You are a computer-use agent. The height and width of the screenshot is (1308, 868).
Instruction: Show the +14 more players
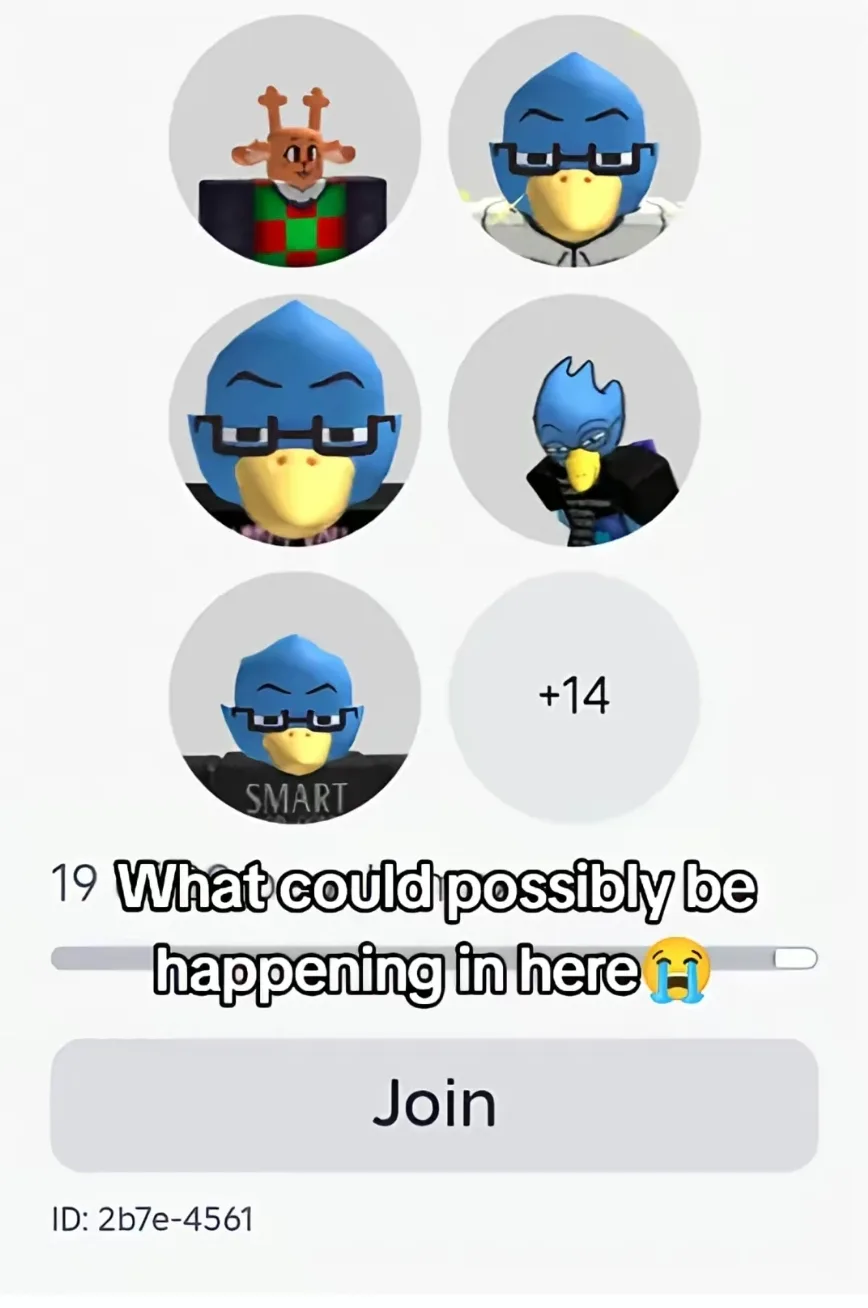click(x=573, y=696)
